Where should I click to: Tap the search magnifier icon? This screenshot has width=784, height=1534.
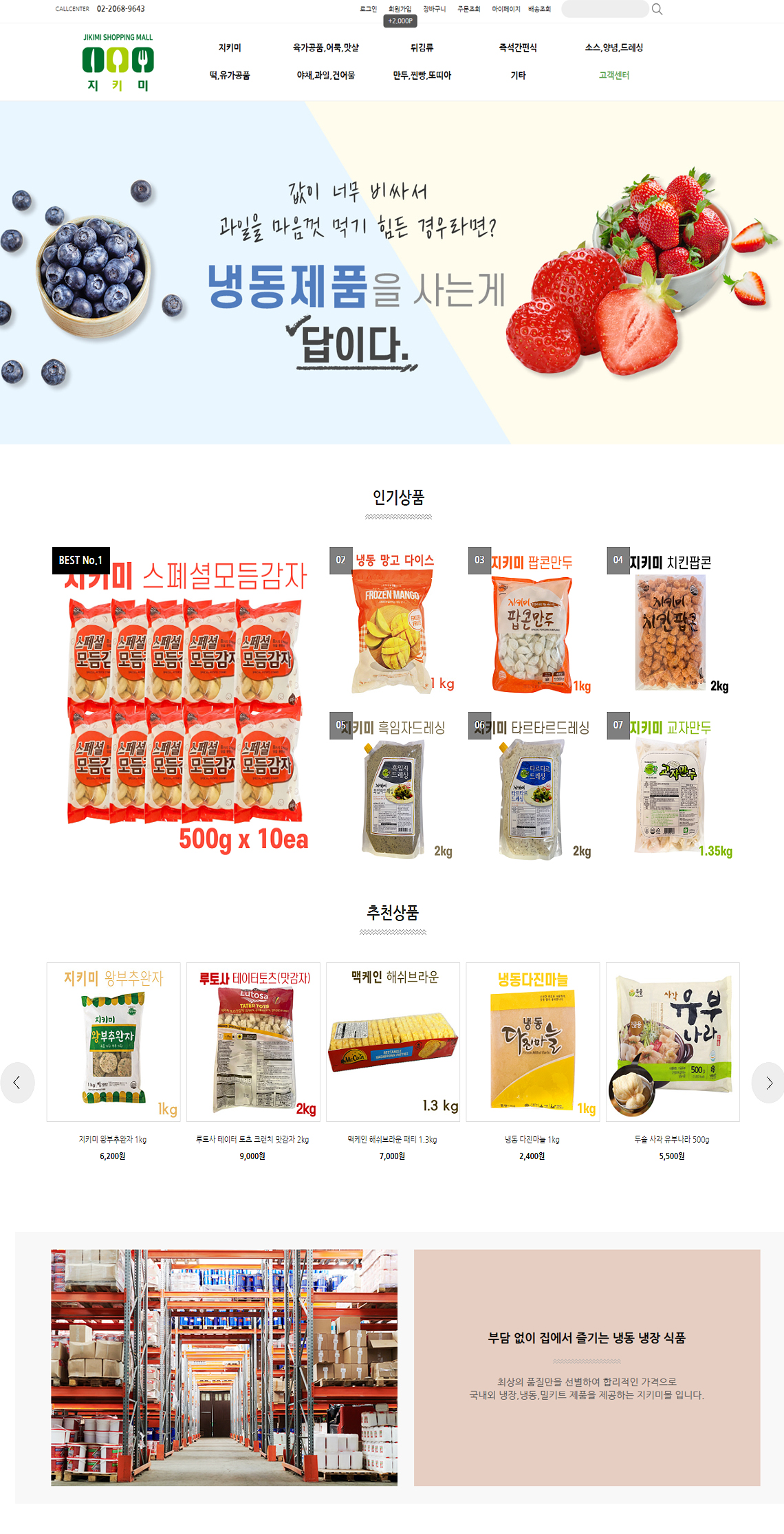(657, 9)
